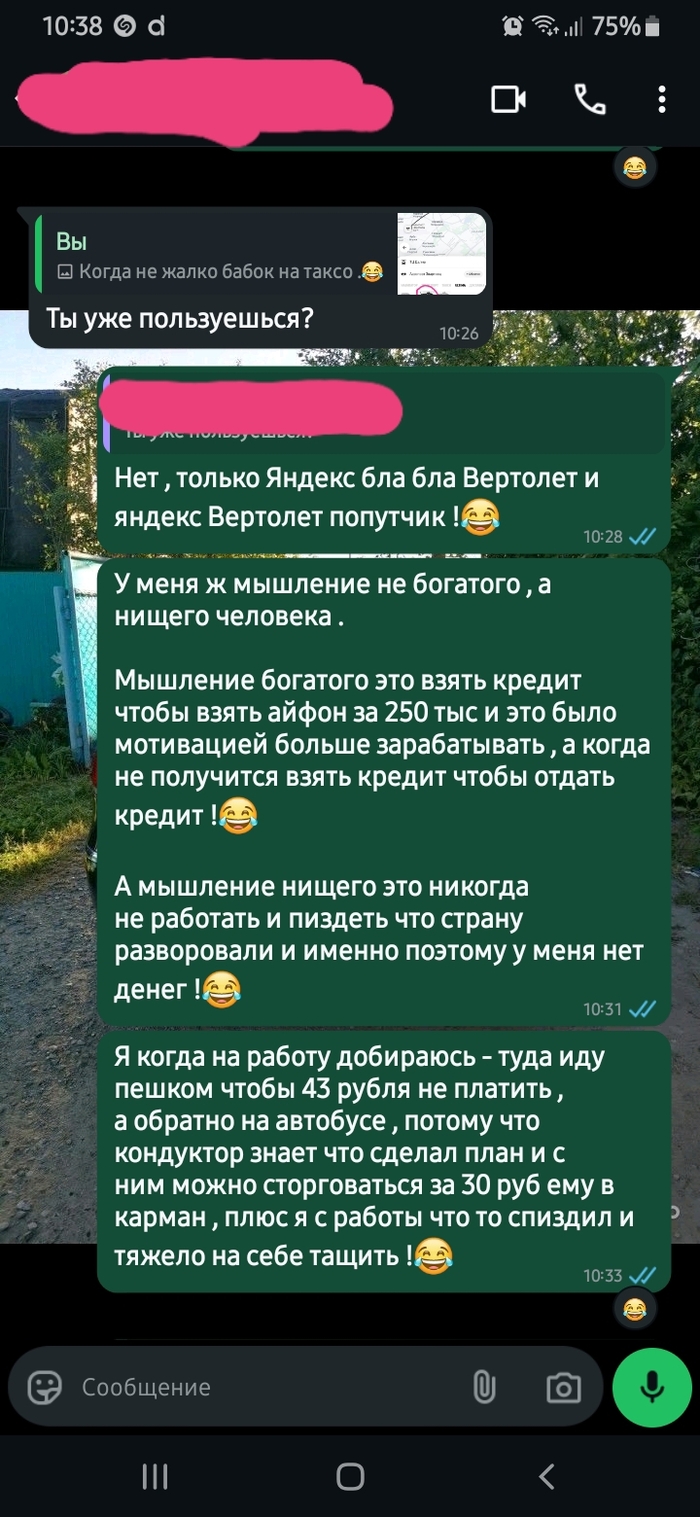Image resolution: width=700 pixels, height=1517 pixels.
Task: Tap the Сообщение message input field
Action: point(260,1387)
